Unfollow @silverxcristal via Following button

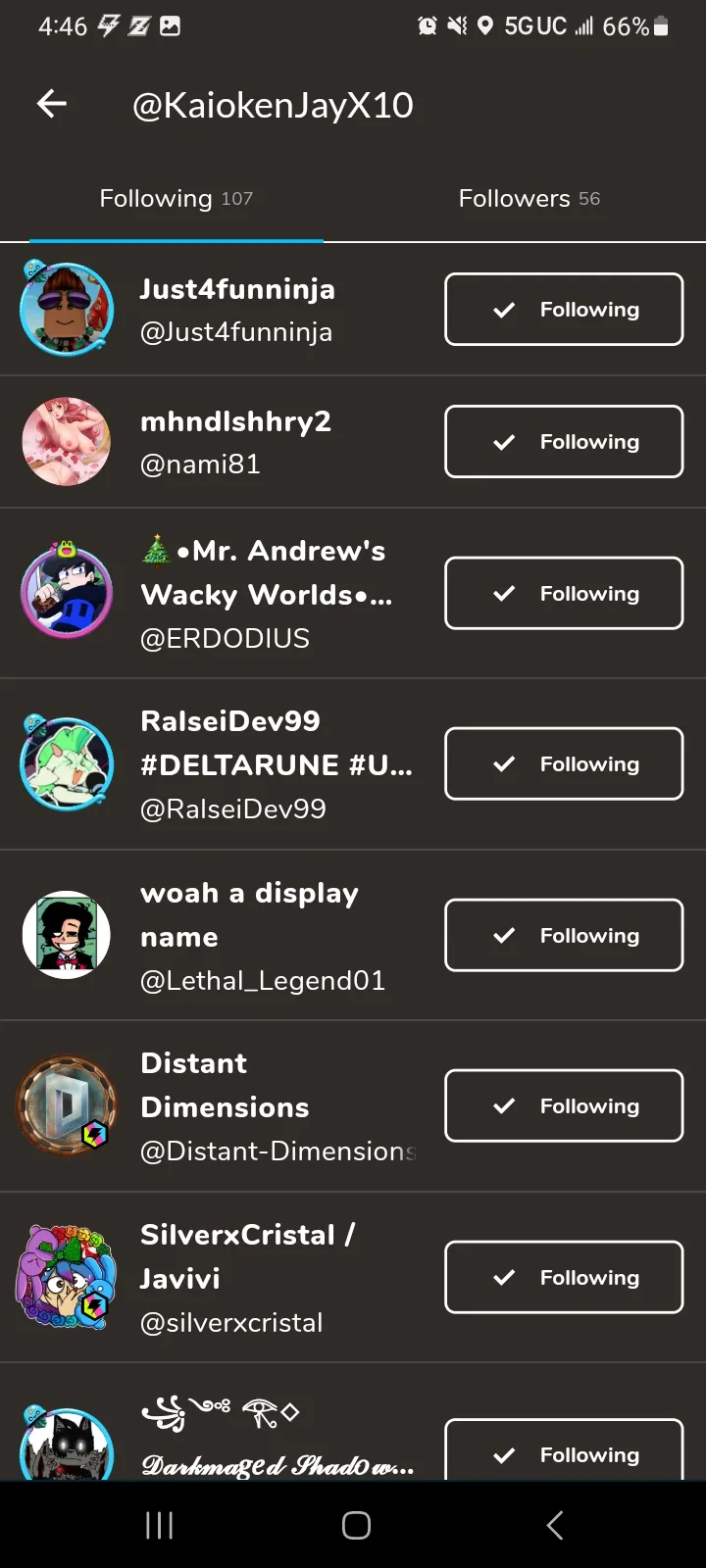564,1278
